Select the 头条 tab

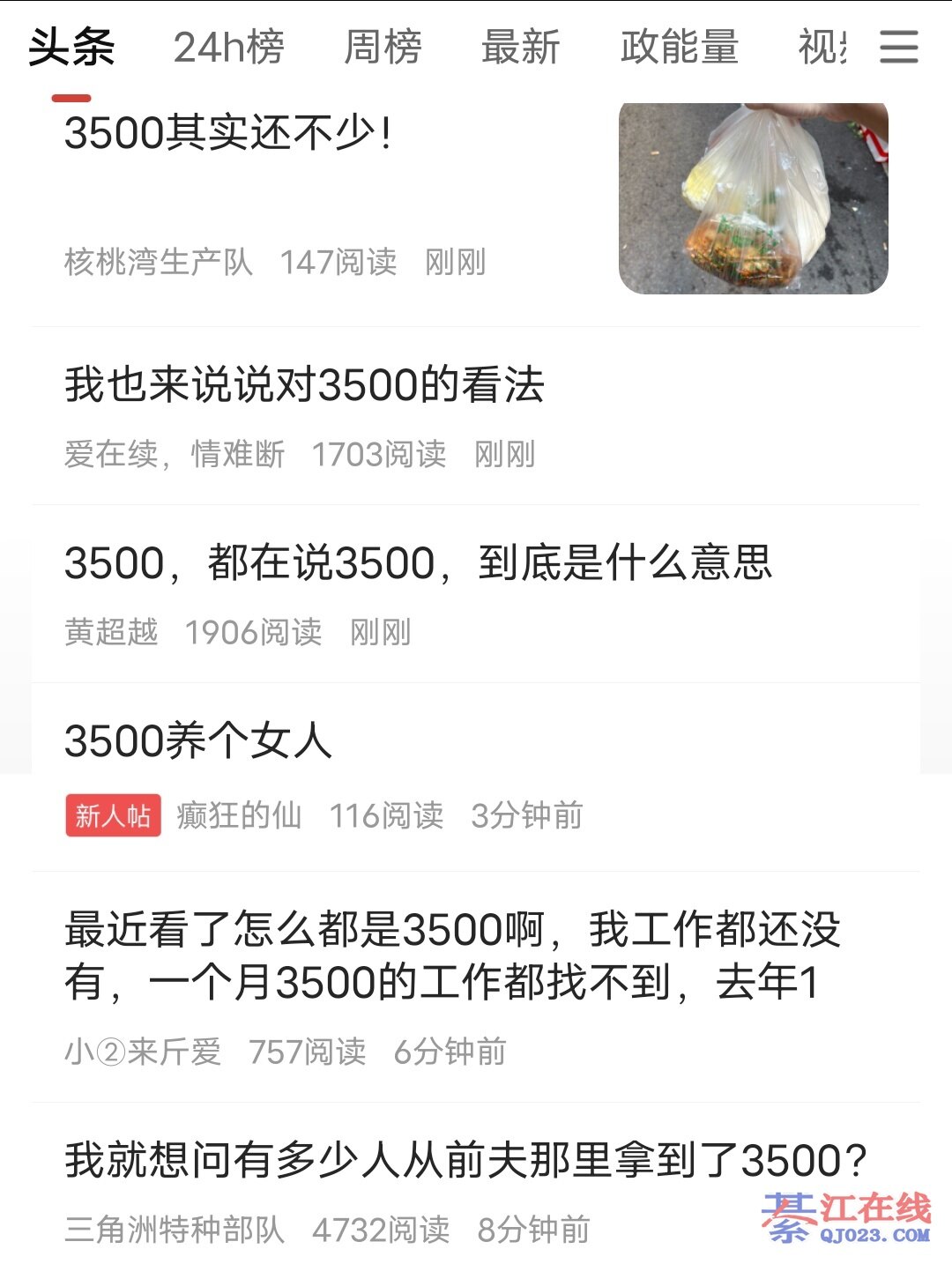click(71, 47)
